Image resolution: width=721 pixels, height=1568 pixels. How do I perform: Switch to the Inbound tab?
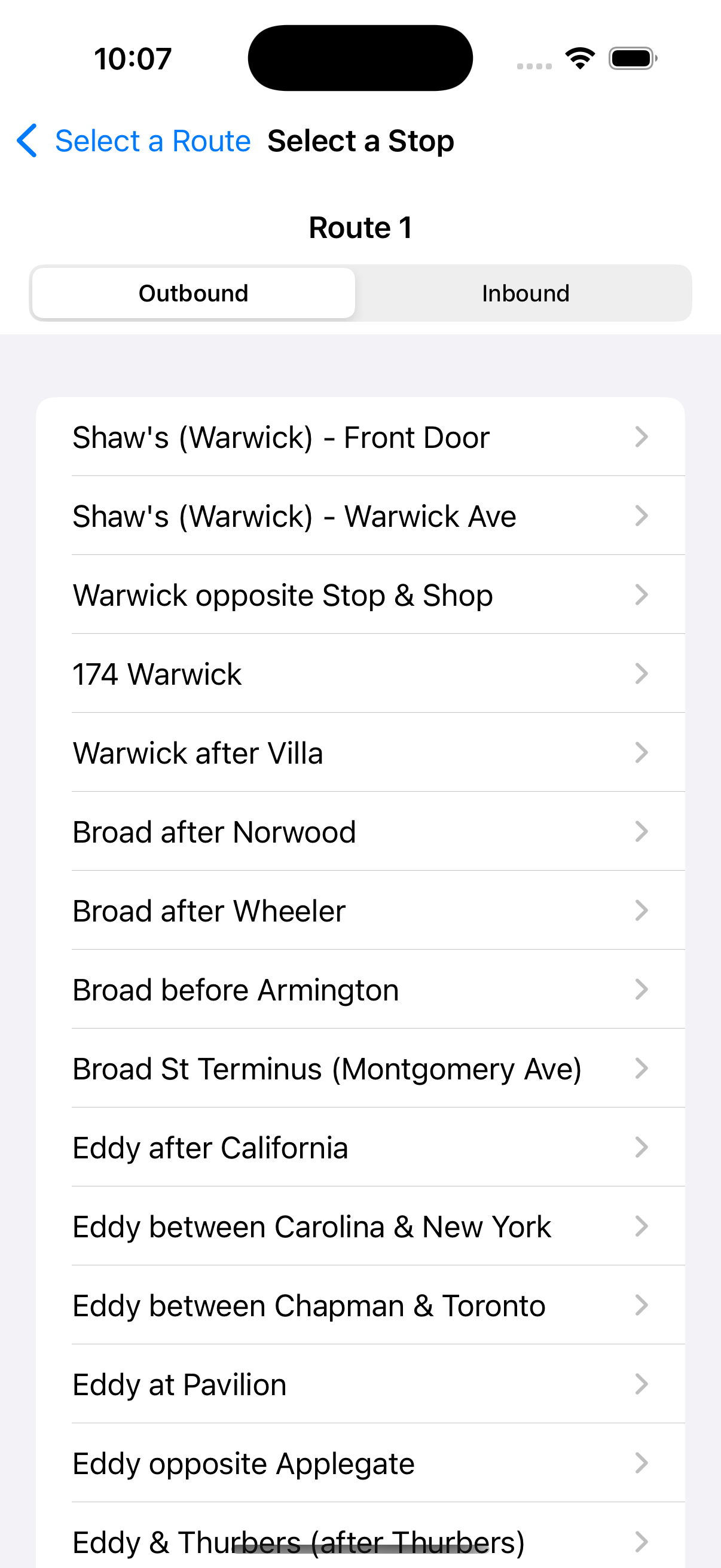[525, 293]
